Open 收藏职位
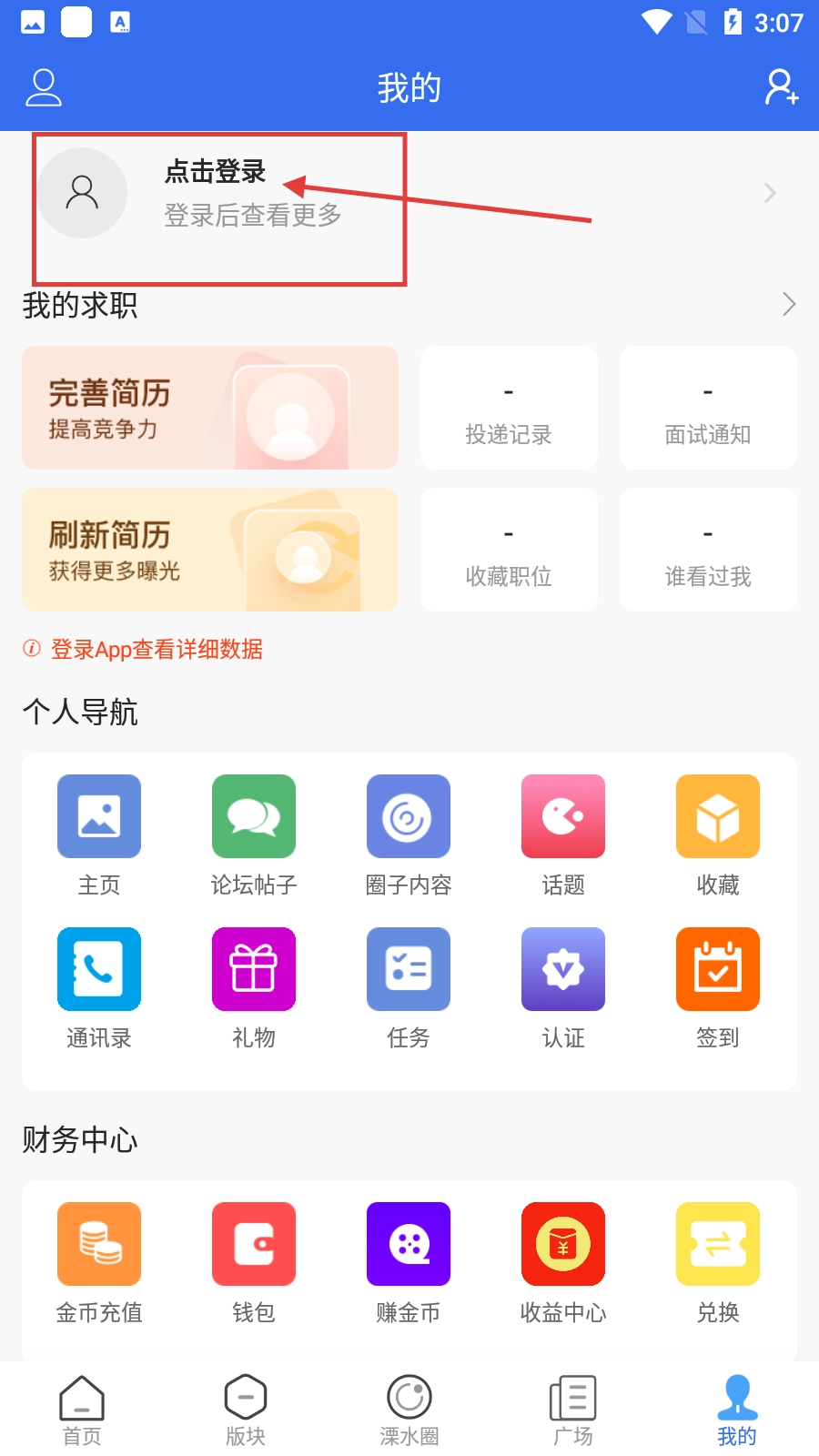Image resolution: width=819 pixels, height=1456 pixels. (x=509, y=550)
